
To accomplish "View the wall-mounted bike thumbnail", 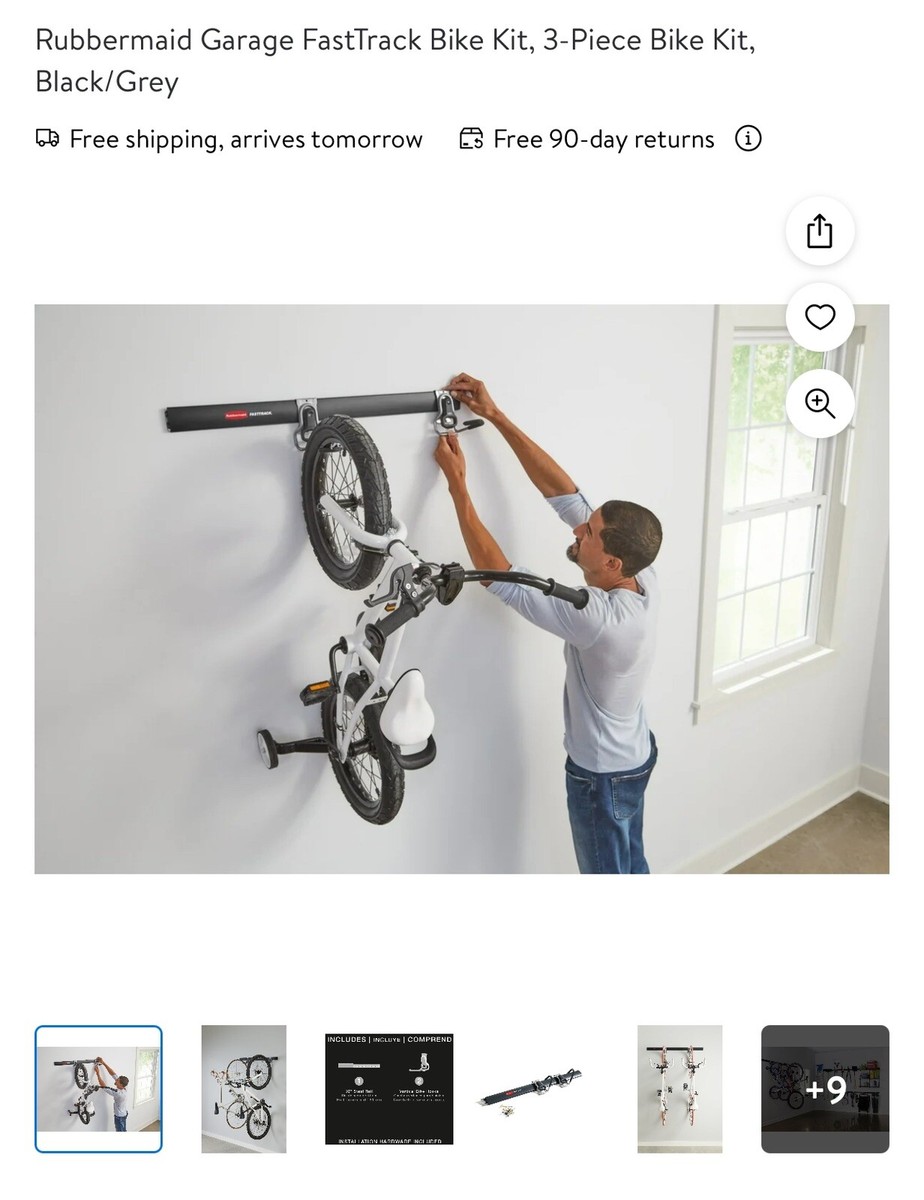I will (x=243, y=1088).
